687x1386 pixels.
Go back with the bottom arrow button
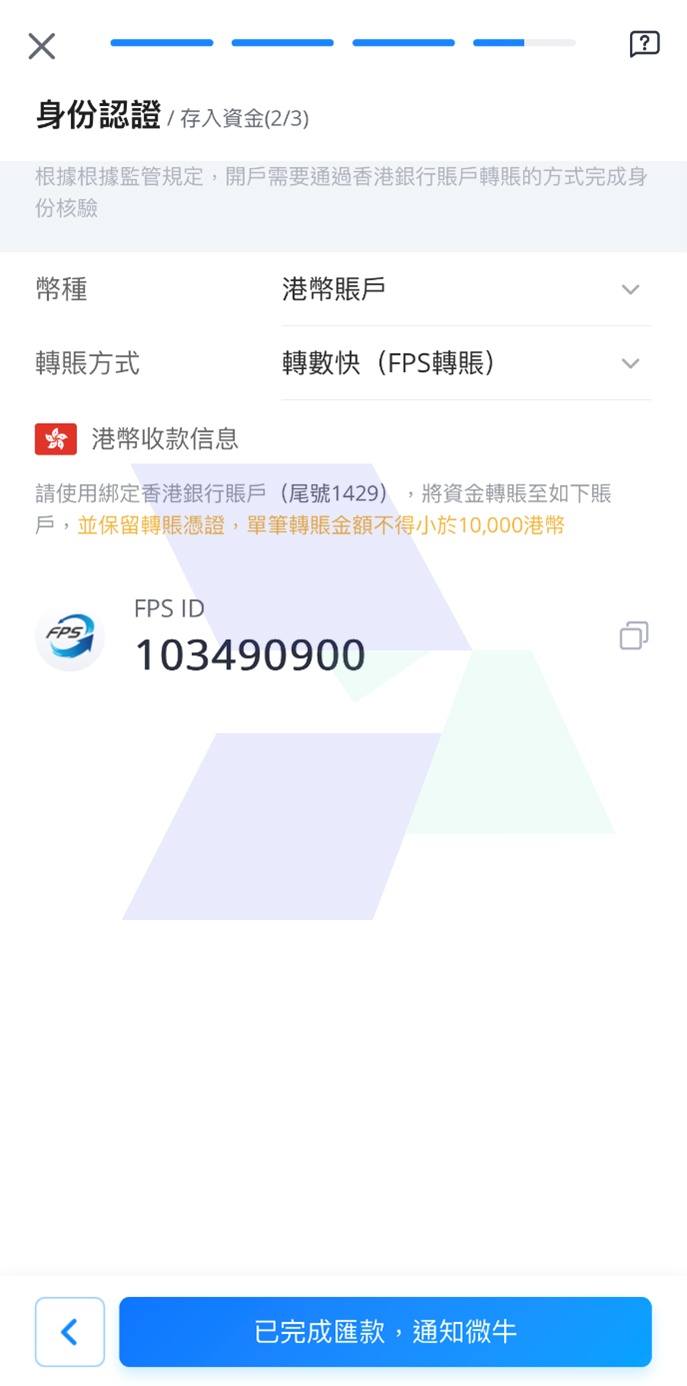click(70, 1332)
